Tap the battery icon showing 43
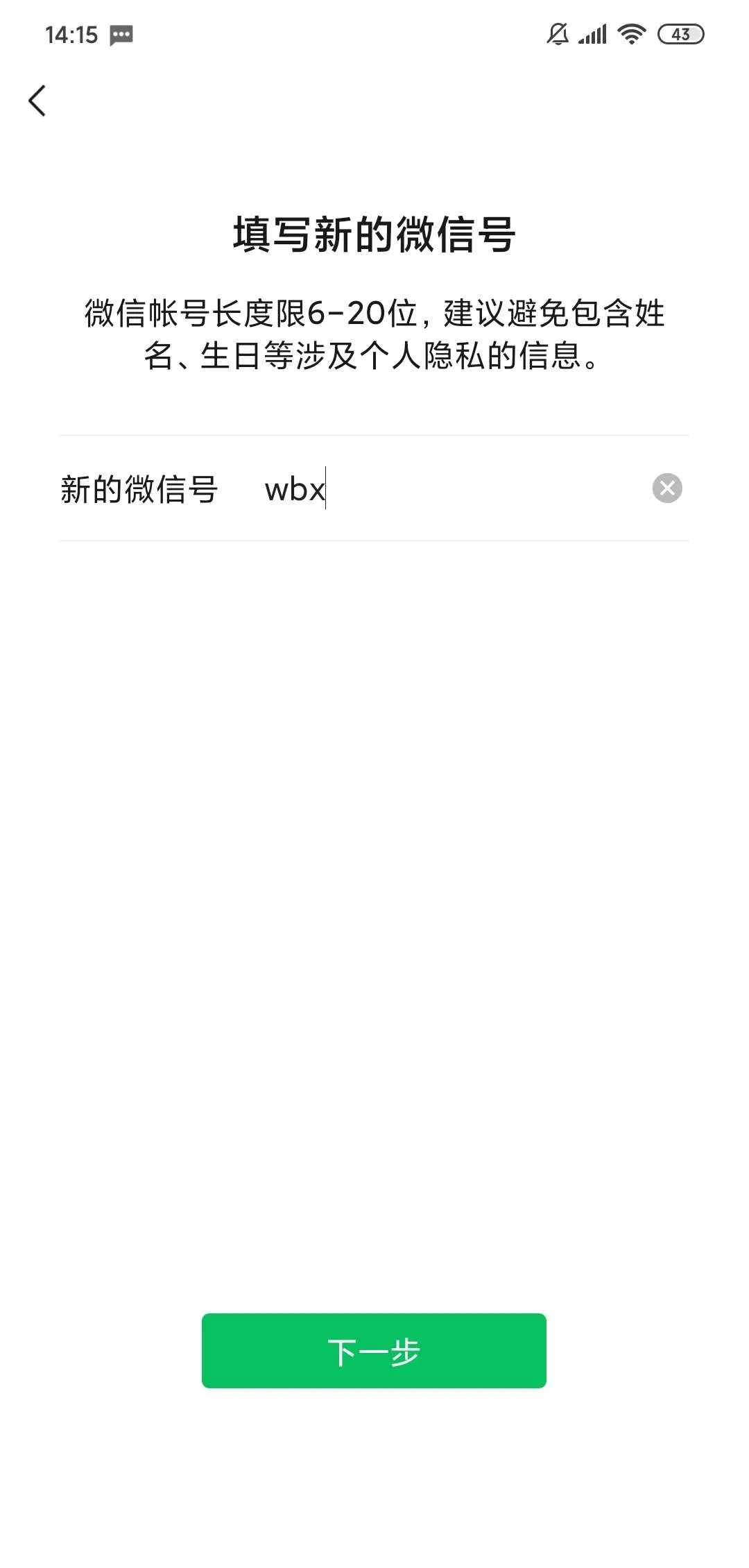 682,33
